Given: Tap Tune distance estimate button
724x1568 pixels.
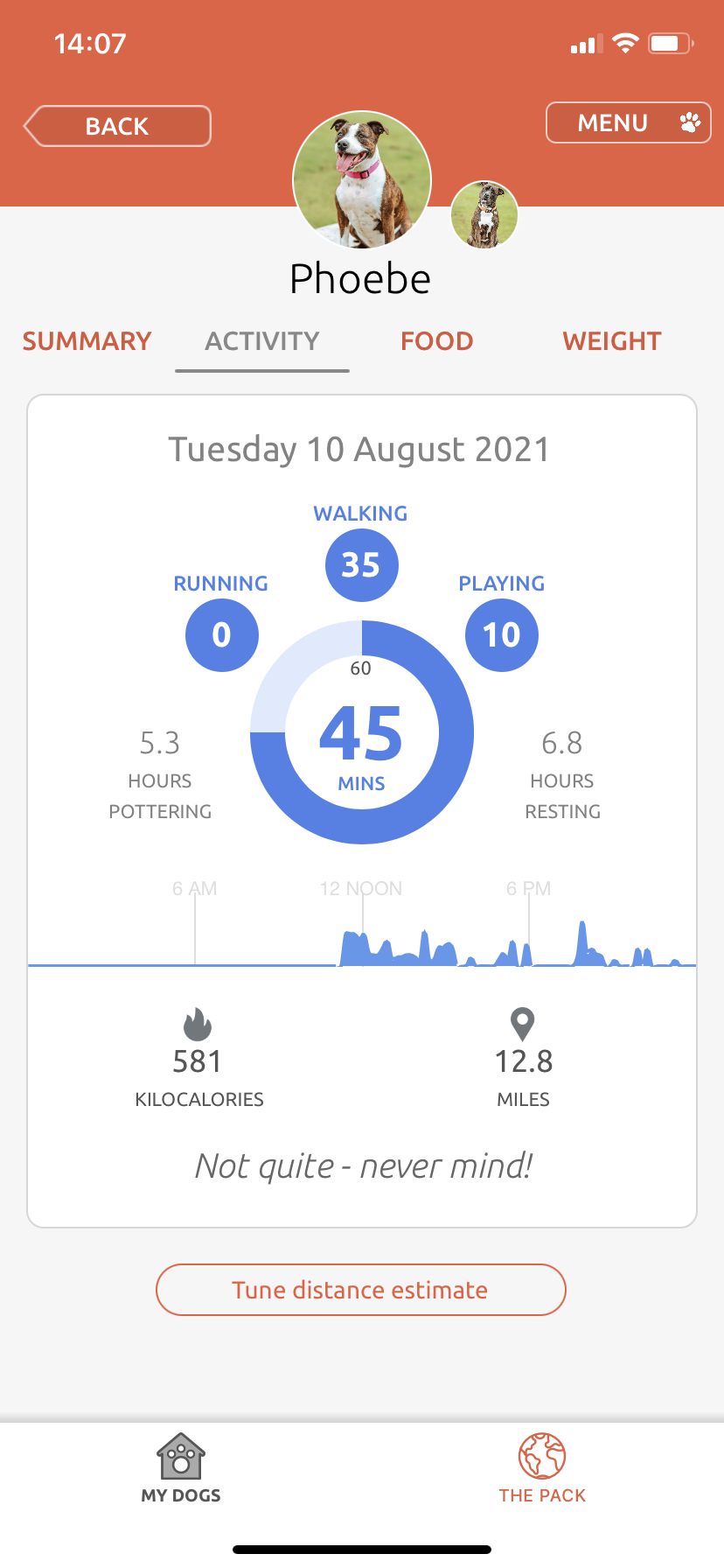Looking at the screenshot, I should coord(360,1290).
